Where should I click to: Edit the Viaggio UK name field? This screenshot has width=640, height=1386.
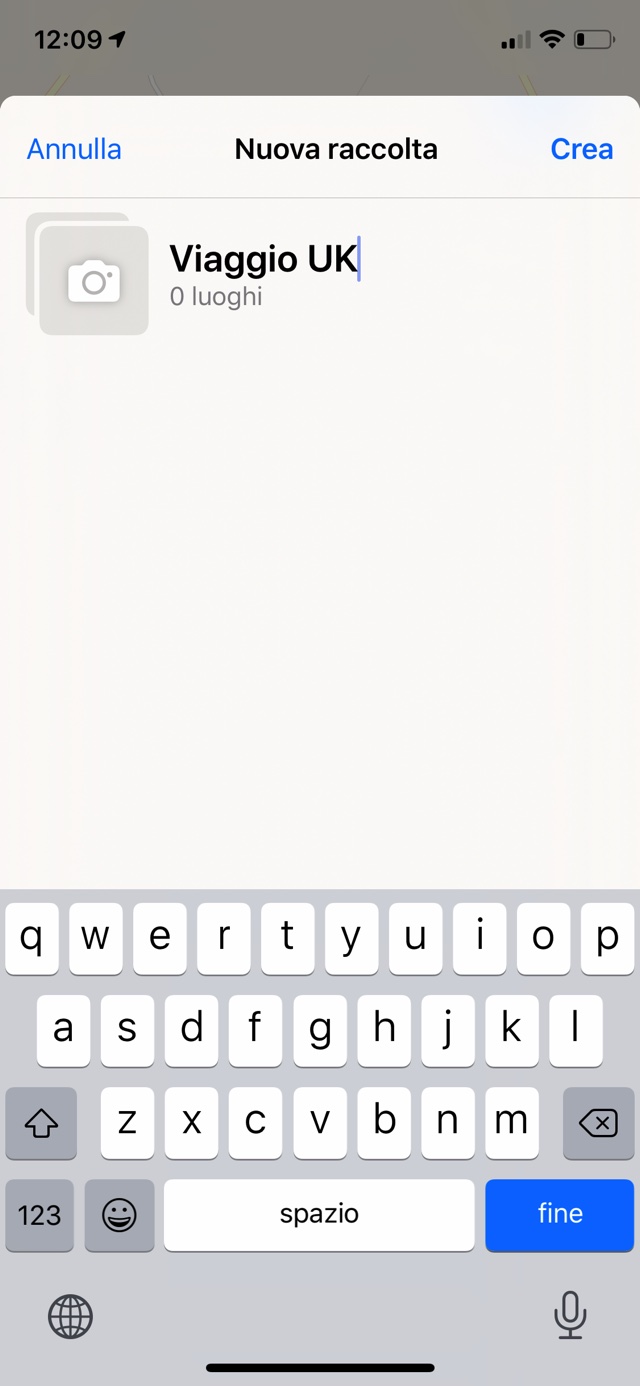click(x=263, y=259)
